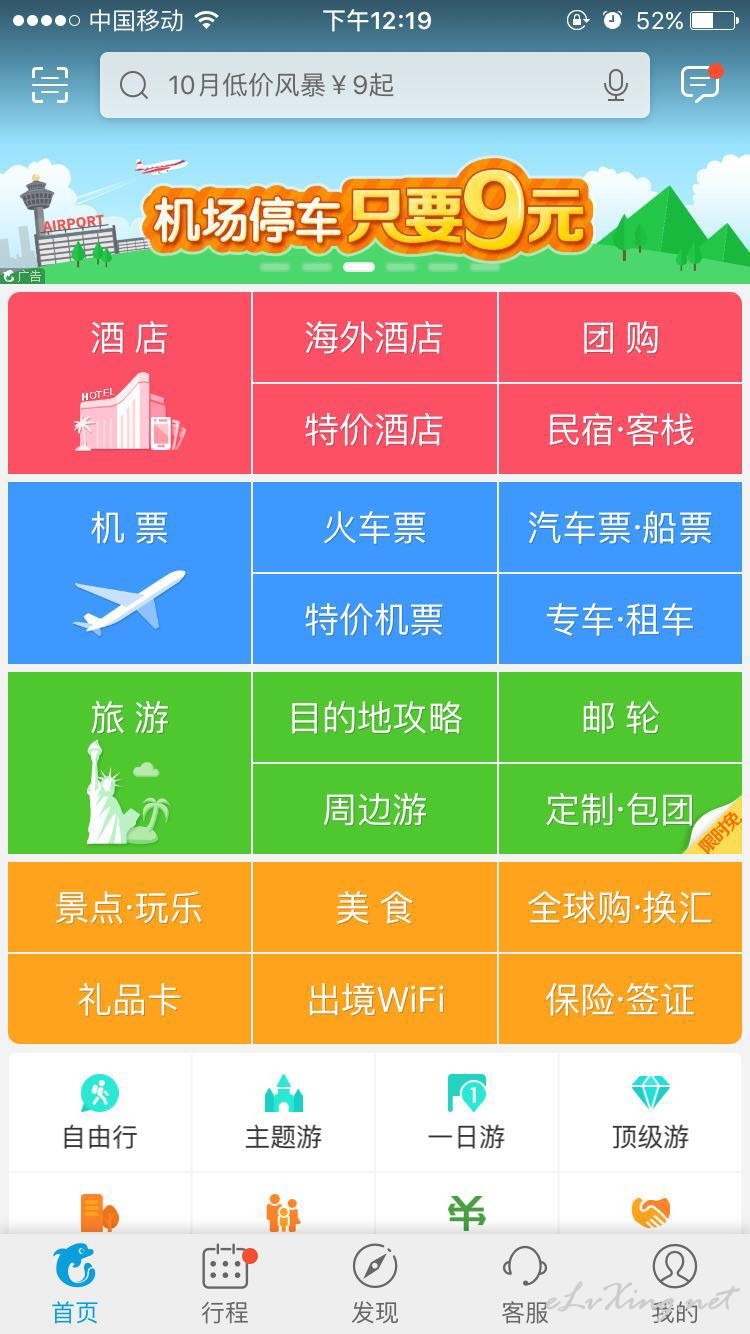
Task: Start voice search with the microphone
Action: pyautogui.click(x=616, y=86)
